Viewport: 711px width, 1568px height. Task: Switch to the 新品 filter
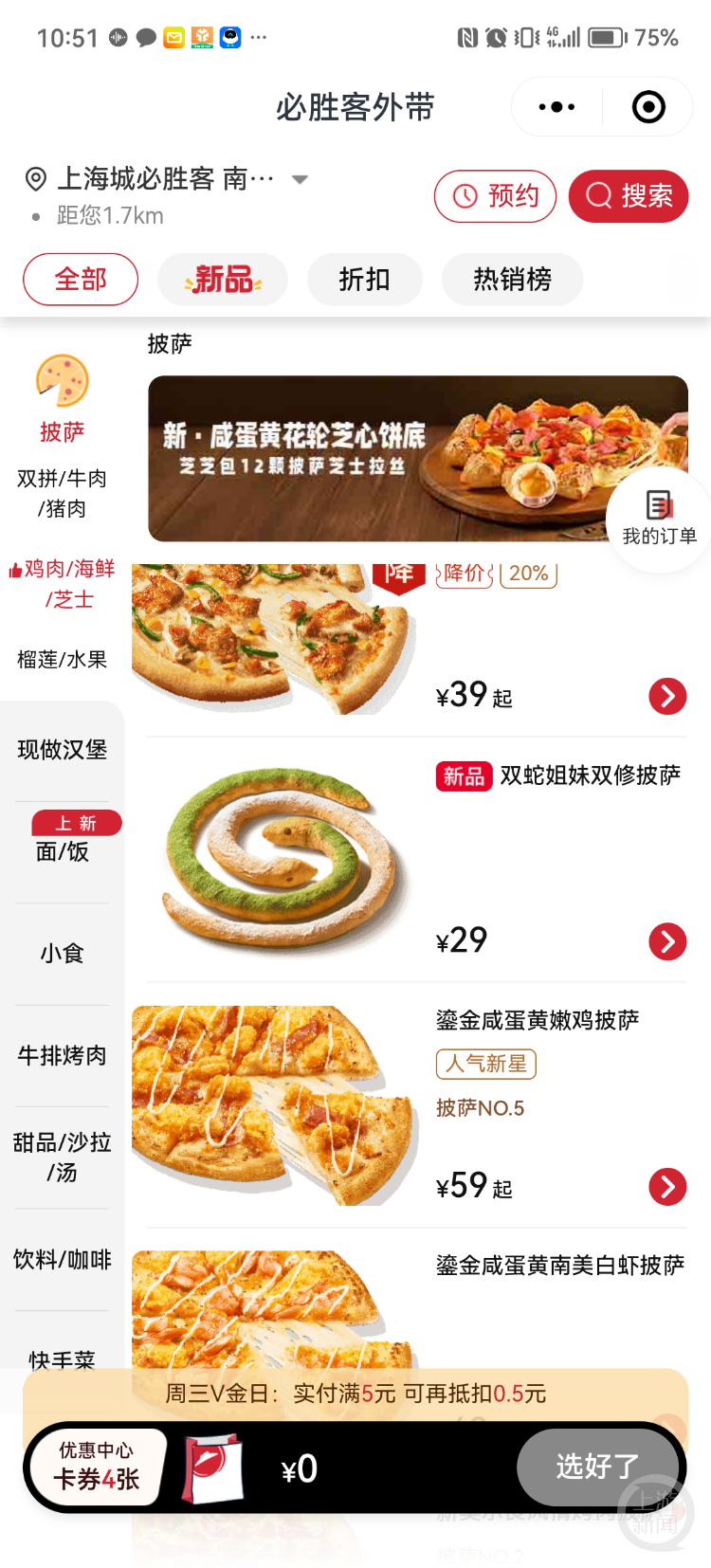click(223, 280)
